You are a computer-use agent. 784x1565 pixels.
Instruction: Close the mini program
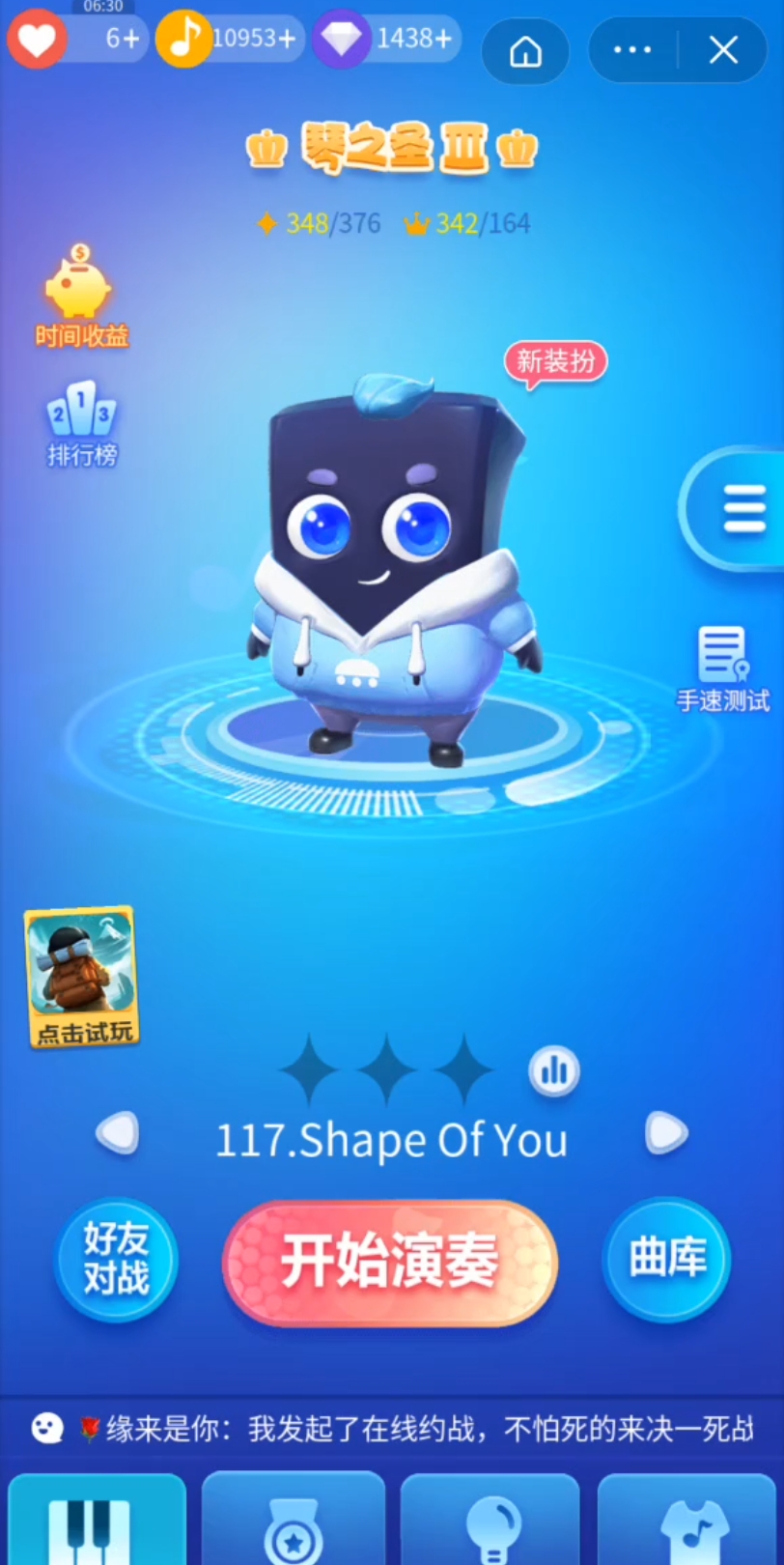click(723, 50)
